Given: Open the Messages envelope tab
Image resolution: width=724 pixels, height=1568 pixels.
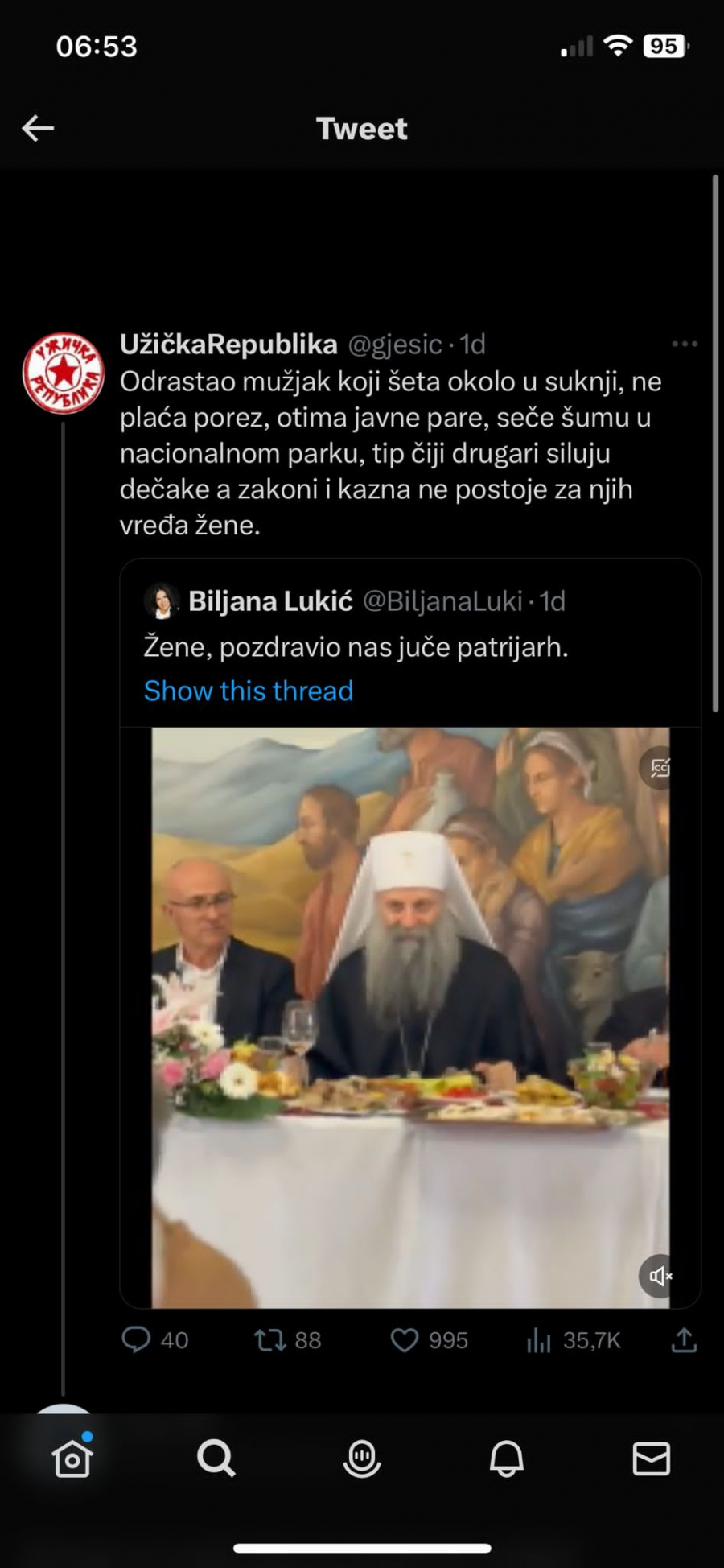Looking at the screenshot, I should [651, 1458].
